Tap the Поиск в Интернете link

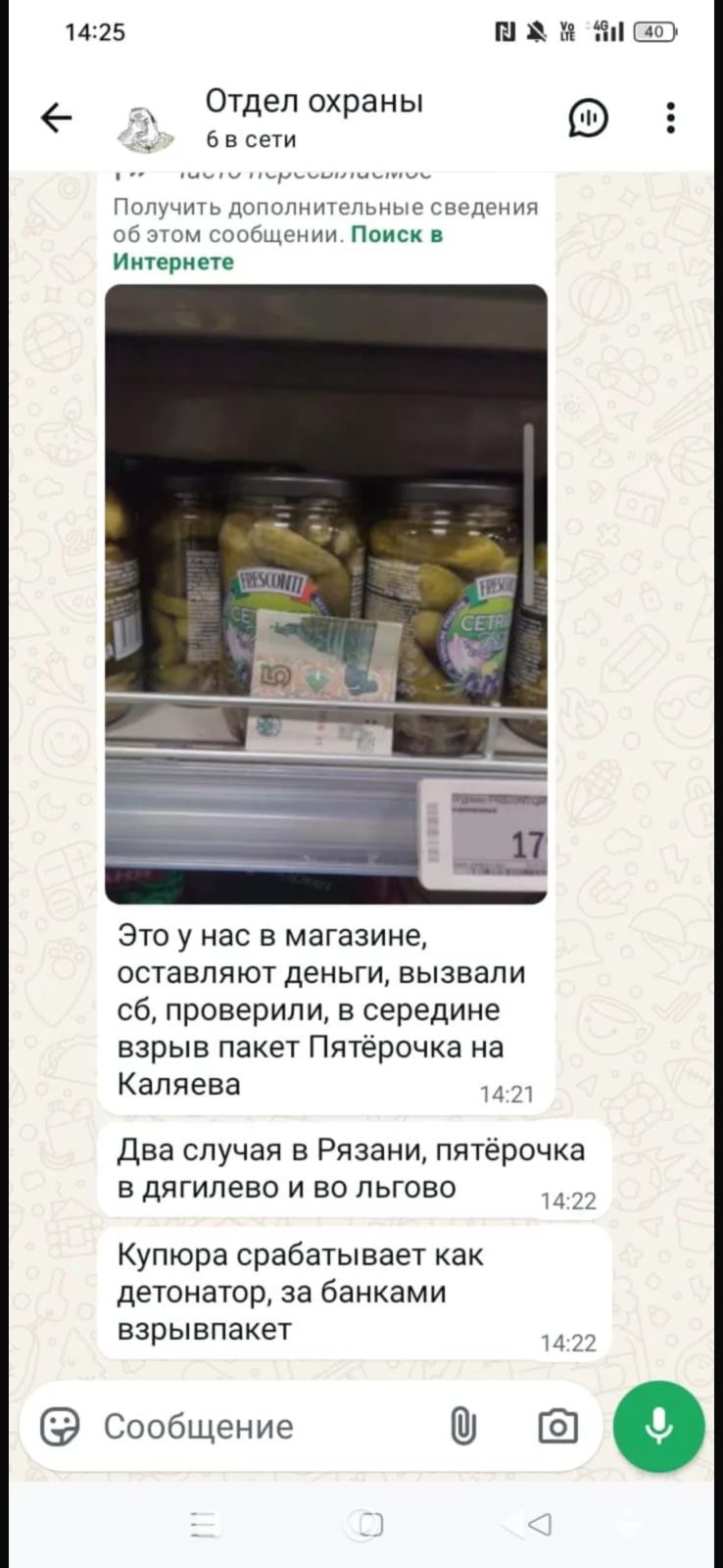tap(277, 248)
